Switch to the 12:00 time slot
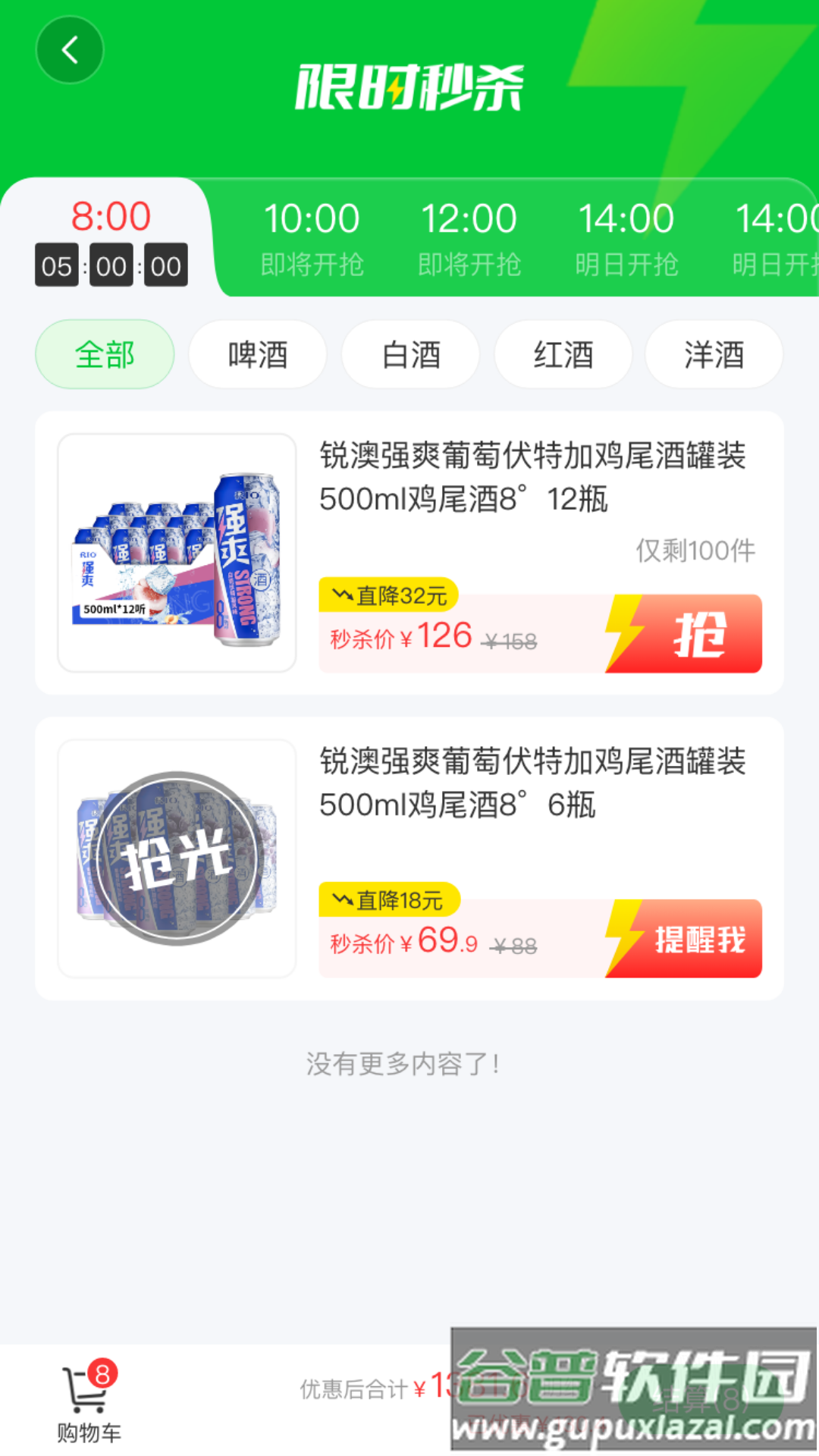Image resolution: width=819 pixels, height=1456 pixels. pos(469,237)
